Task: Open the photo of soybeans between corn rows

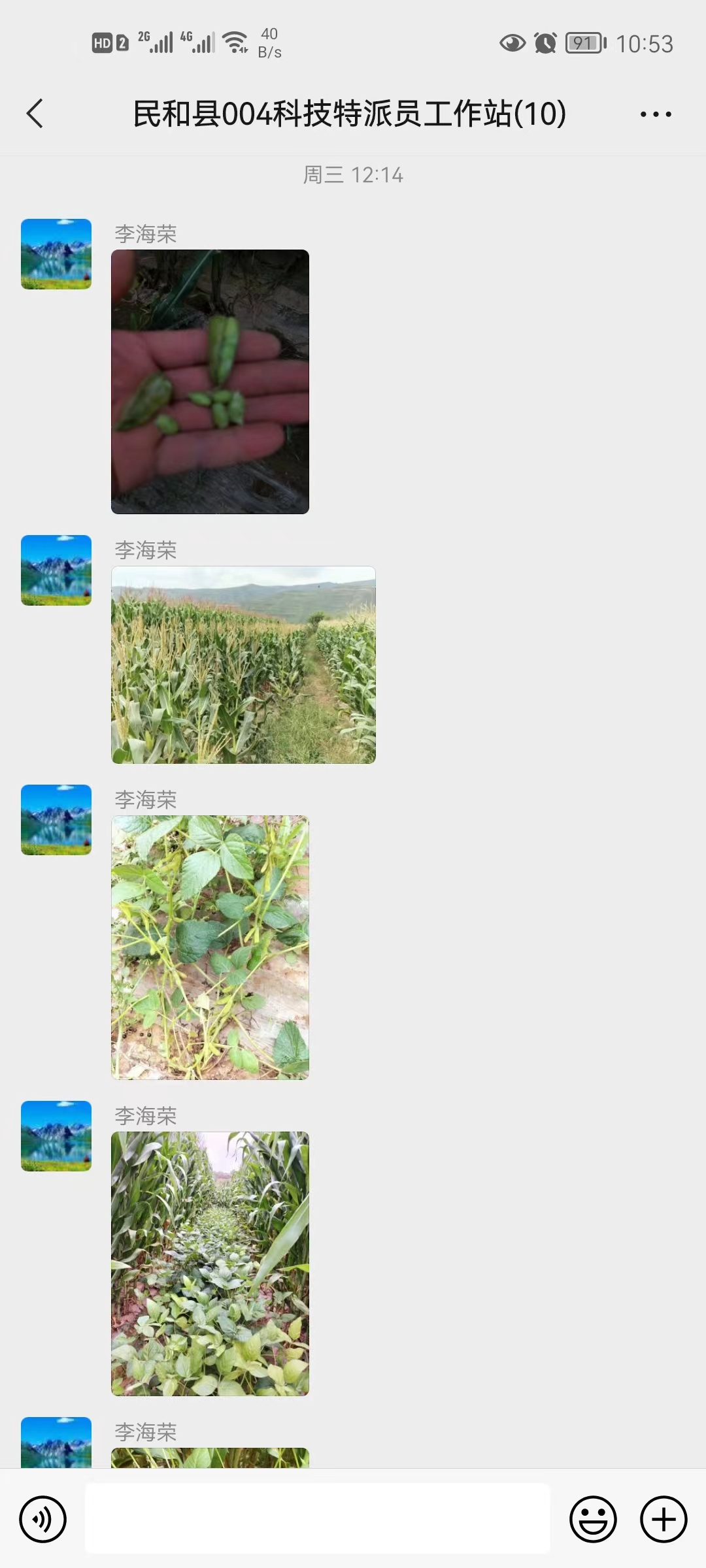Action: 210,1264
